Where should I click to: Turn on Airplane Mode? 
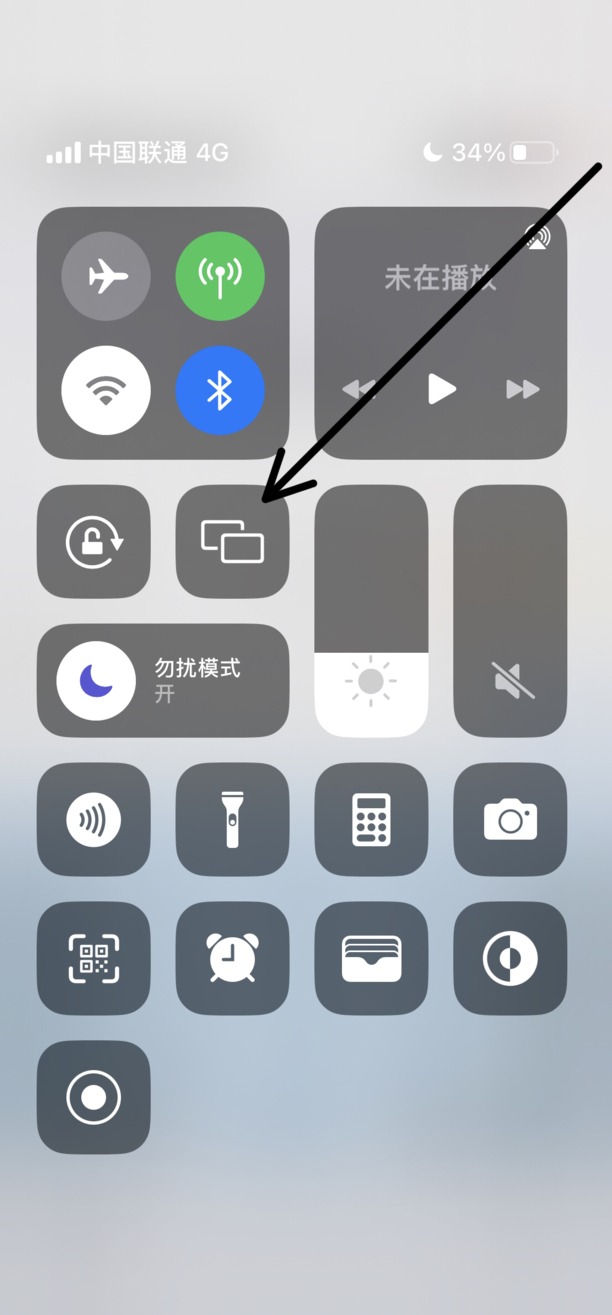[106, 276]
